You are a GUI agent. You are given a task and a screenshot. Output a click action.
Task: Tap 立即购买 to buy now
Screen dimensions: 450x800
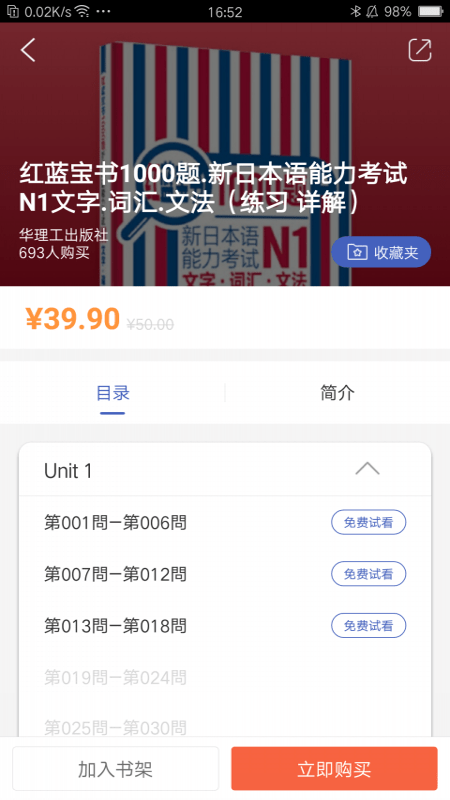click(x=334, y=769)
